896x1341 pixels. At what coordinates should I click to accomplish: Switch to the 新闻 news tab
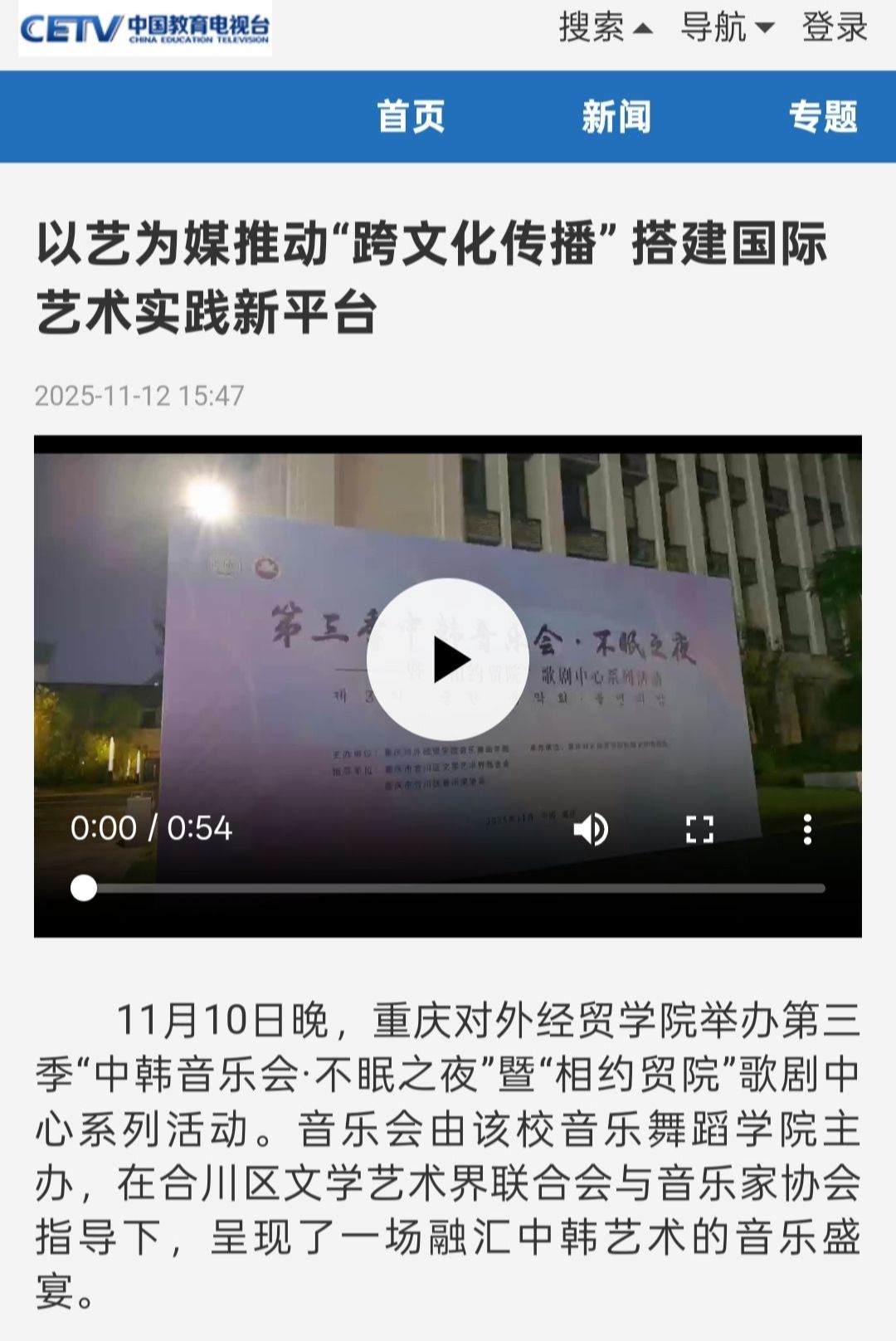(616, 116)
